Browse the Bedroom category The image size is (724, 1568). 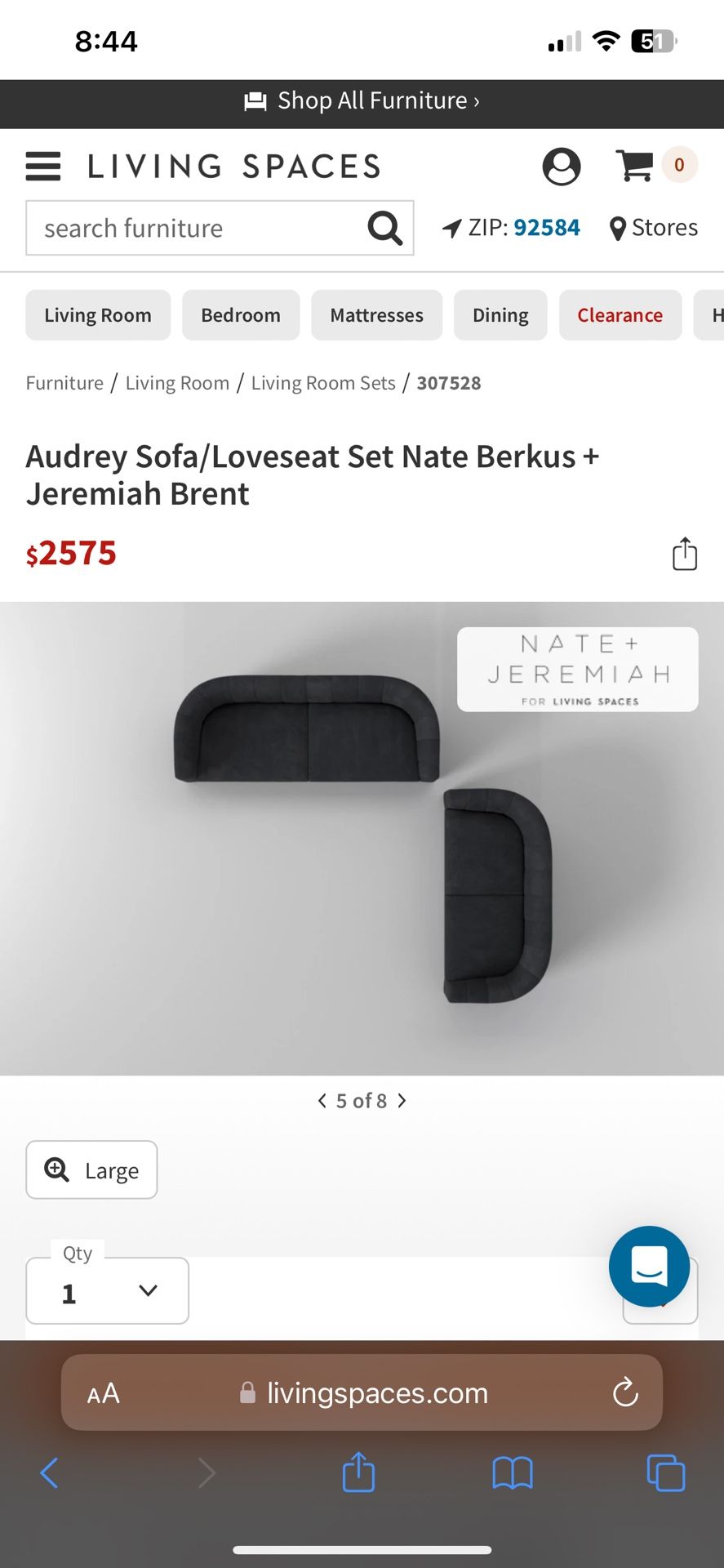(x=241, y=315)
